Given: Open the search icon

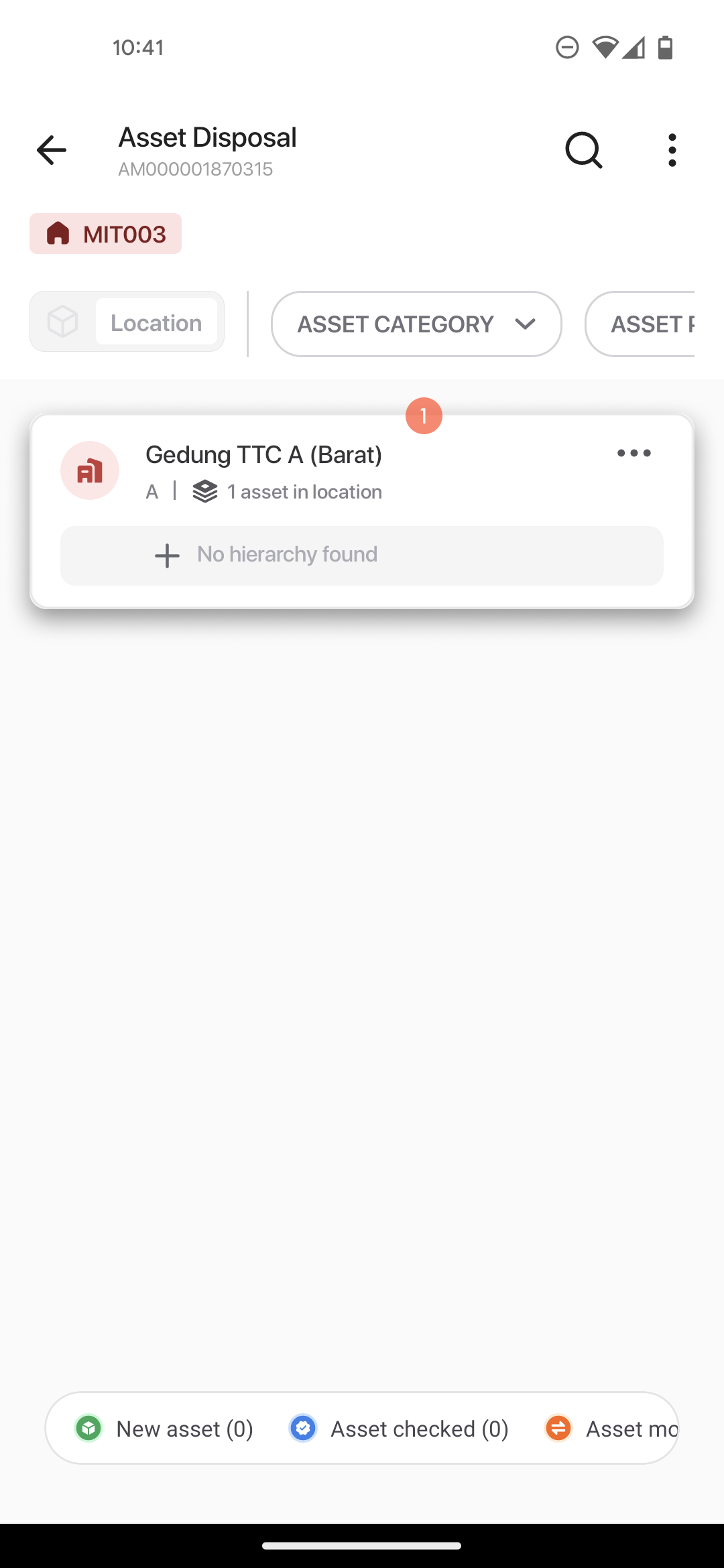Looking at the screenshot, I should click(584, 150).
